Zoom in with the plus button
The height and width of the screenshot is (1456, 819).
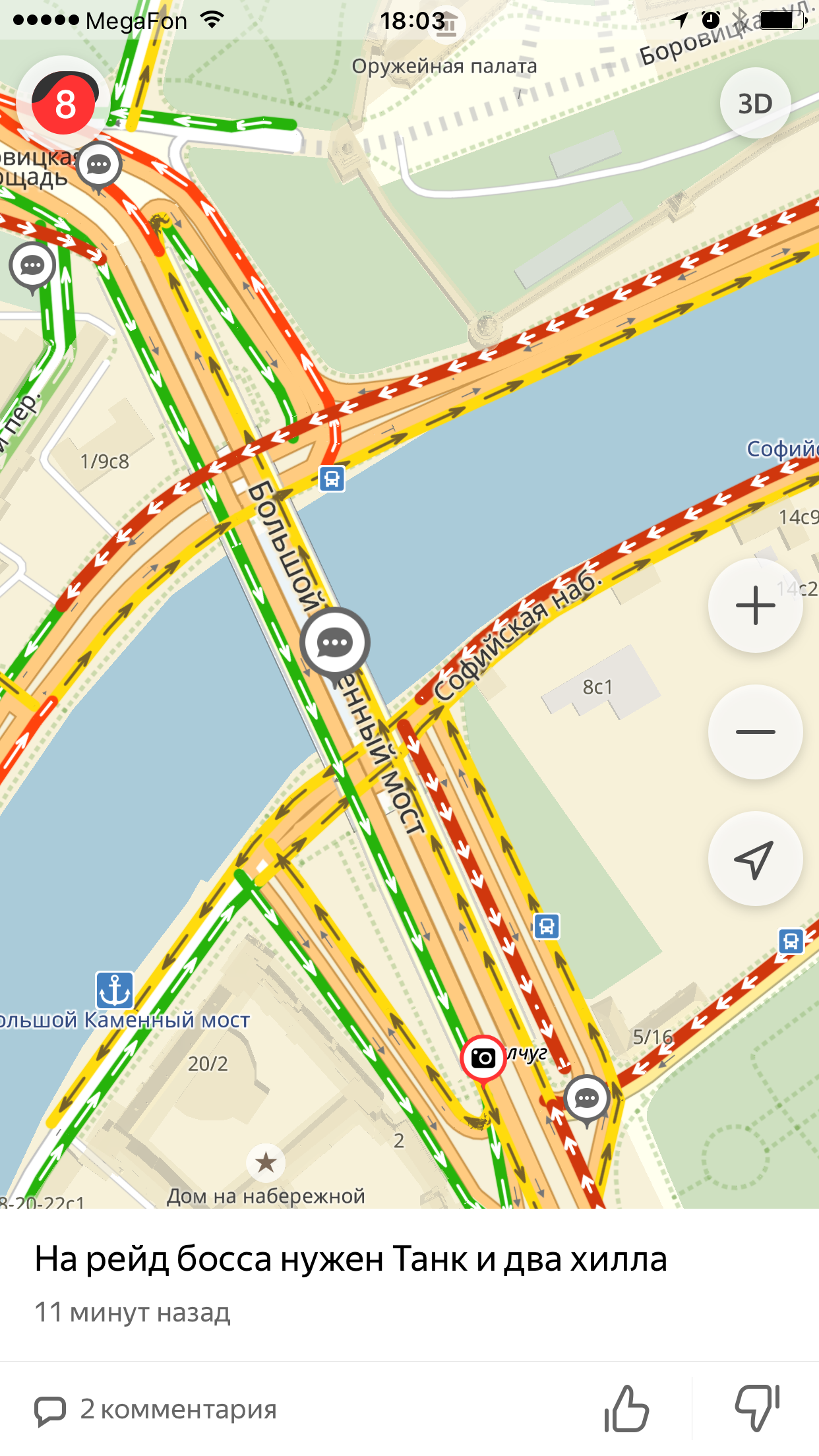click(755, 605)
